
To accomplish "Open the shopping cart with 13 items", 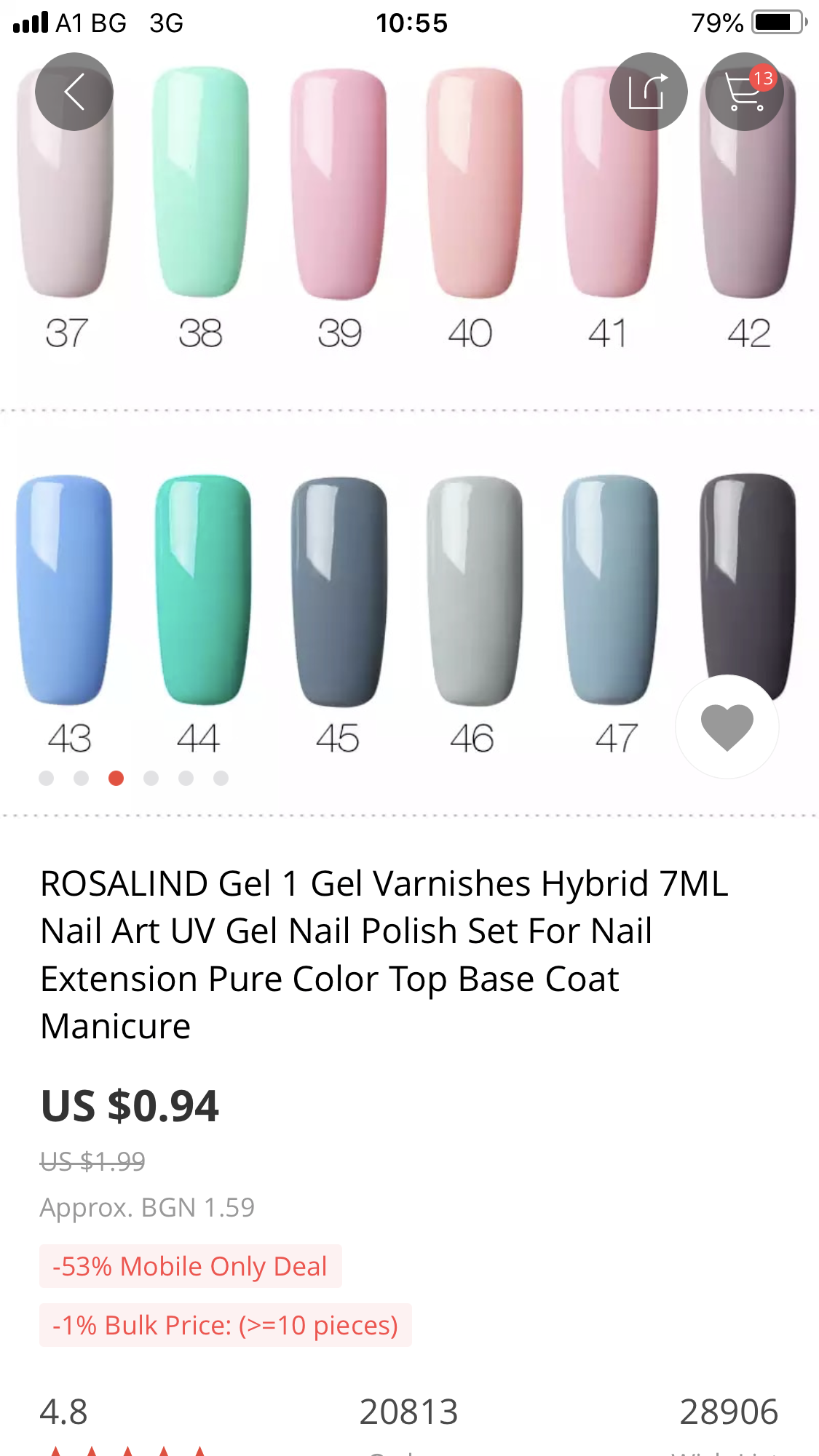I will (744, 92).
